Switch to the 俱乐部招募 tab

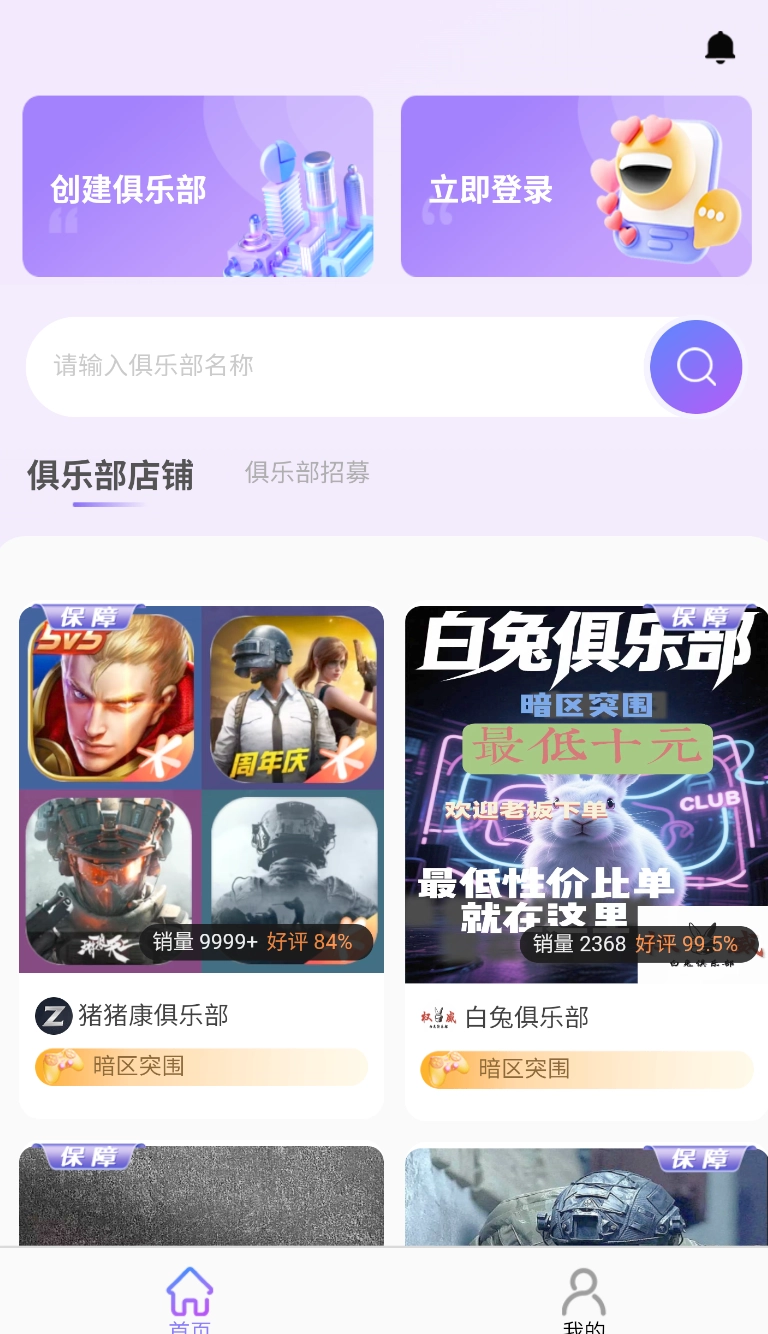[307, 473]
